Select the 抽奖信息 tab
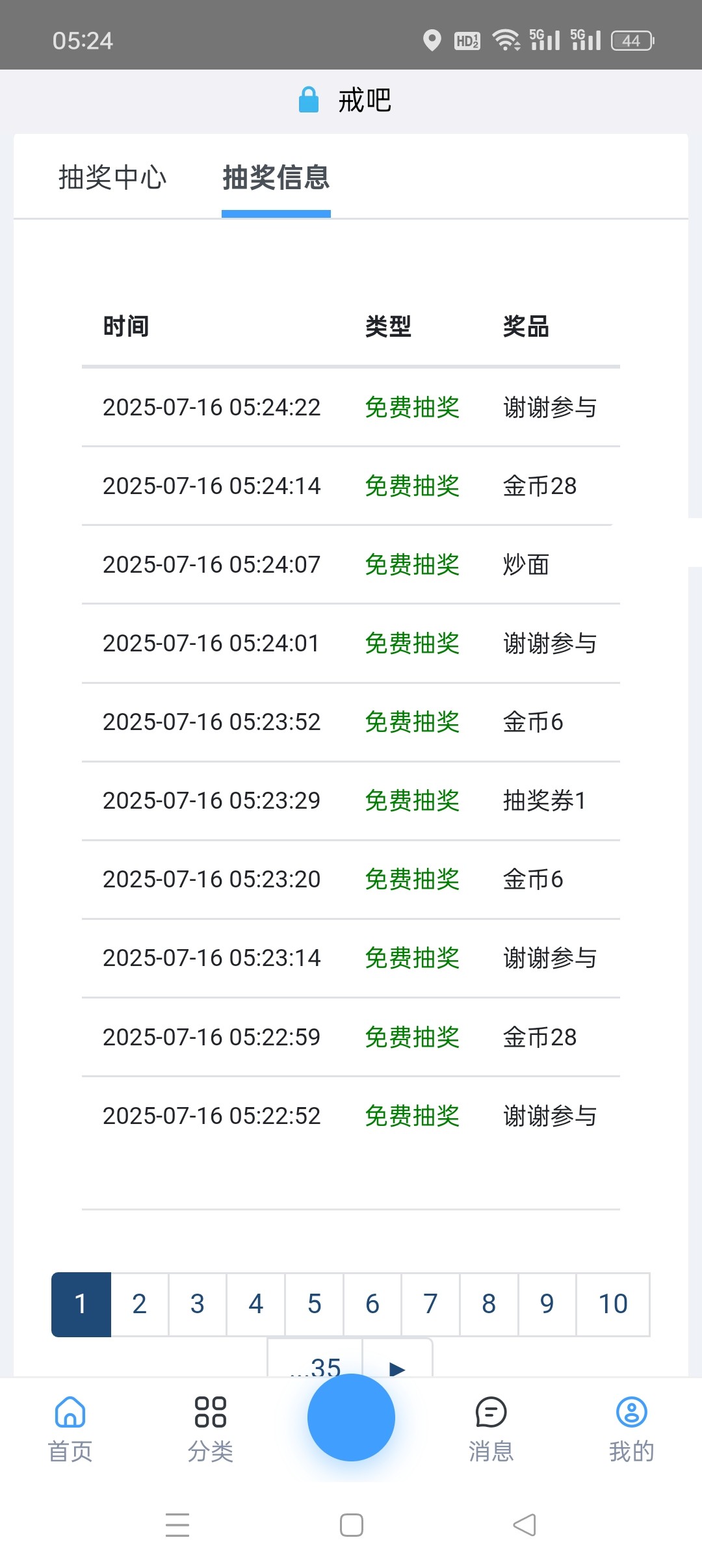Image resolution: width=702 pixels, height=1568 pixels. click(x=276, y=177)
